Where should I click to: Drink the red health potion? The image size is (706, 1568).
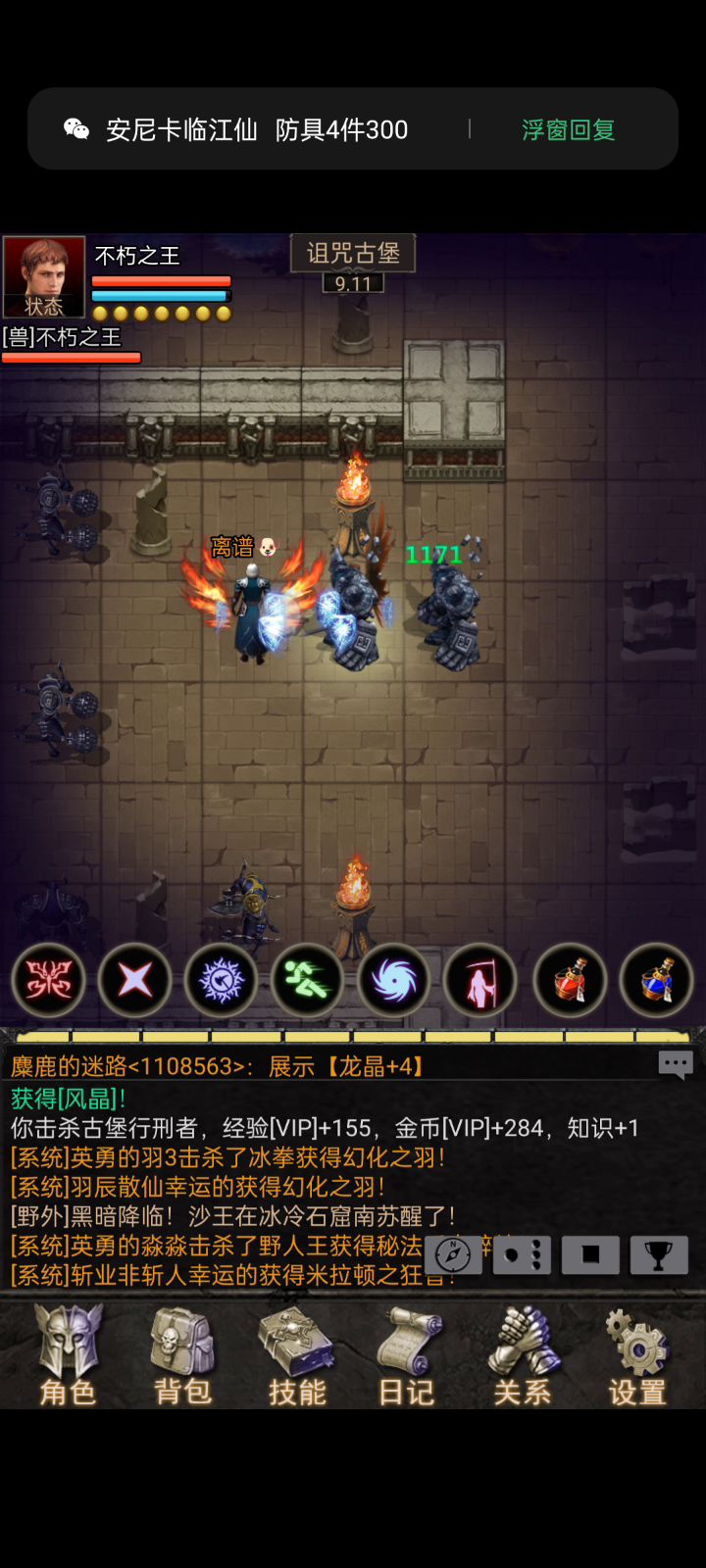pyautogui.click(x=570, y=980)
